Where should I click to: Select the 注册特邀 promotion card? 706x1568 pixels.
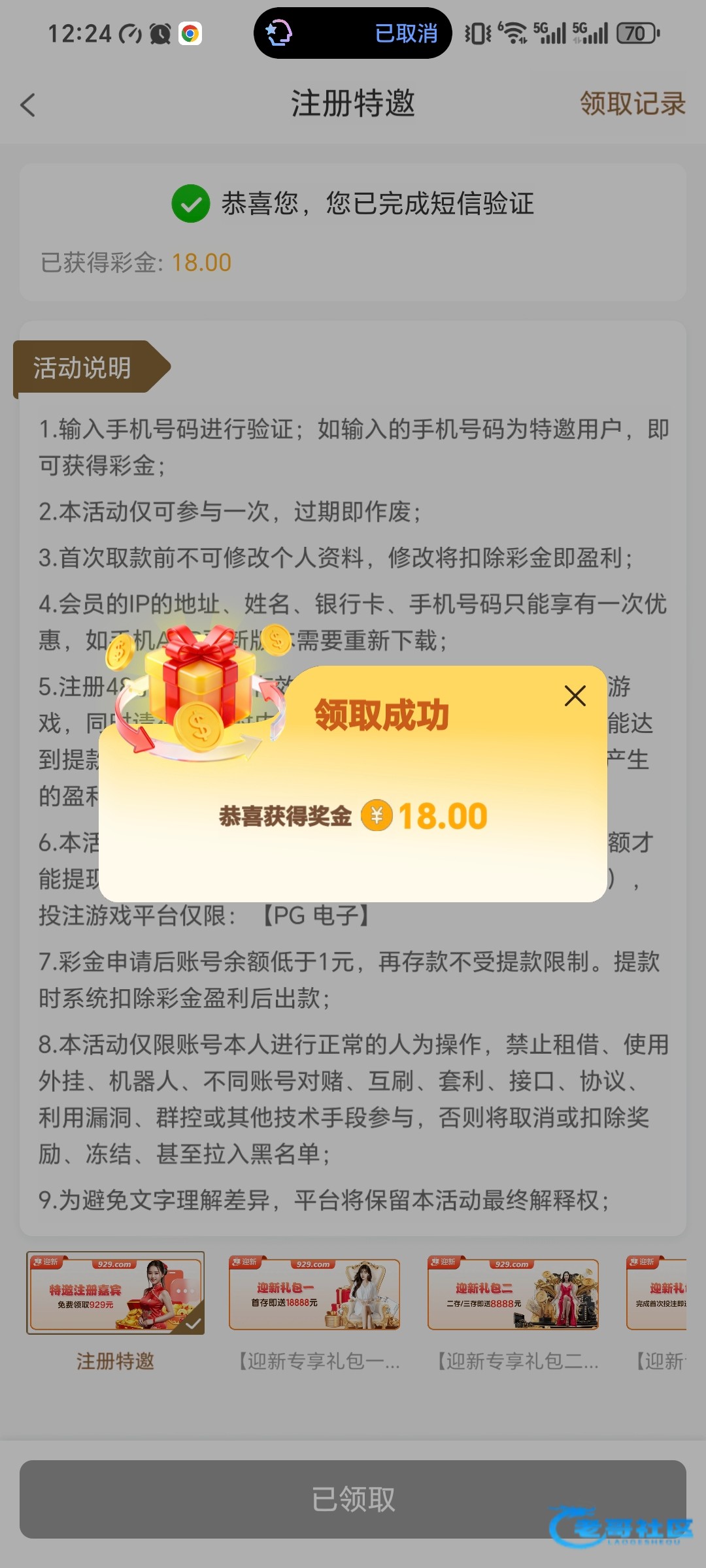coord(115,1293)
